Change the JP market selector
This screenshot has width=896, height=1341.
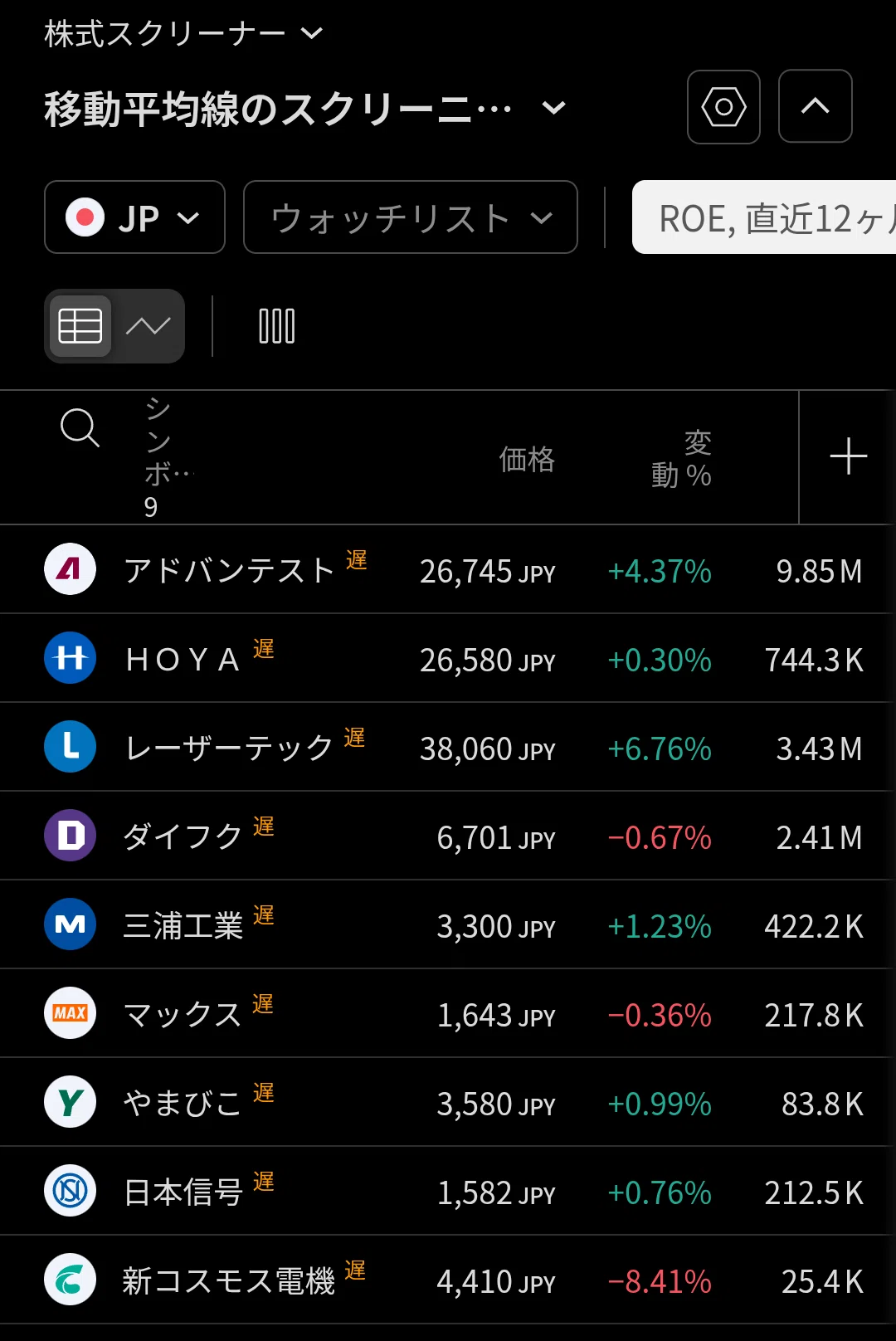coord(134,217)
